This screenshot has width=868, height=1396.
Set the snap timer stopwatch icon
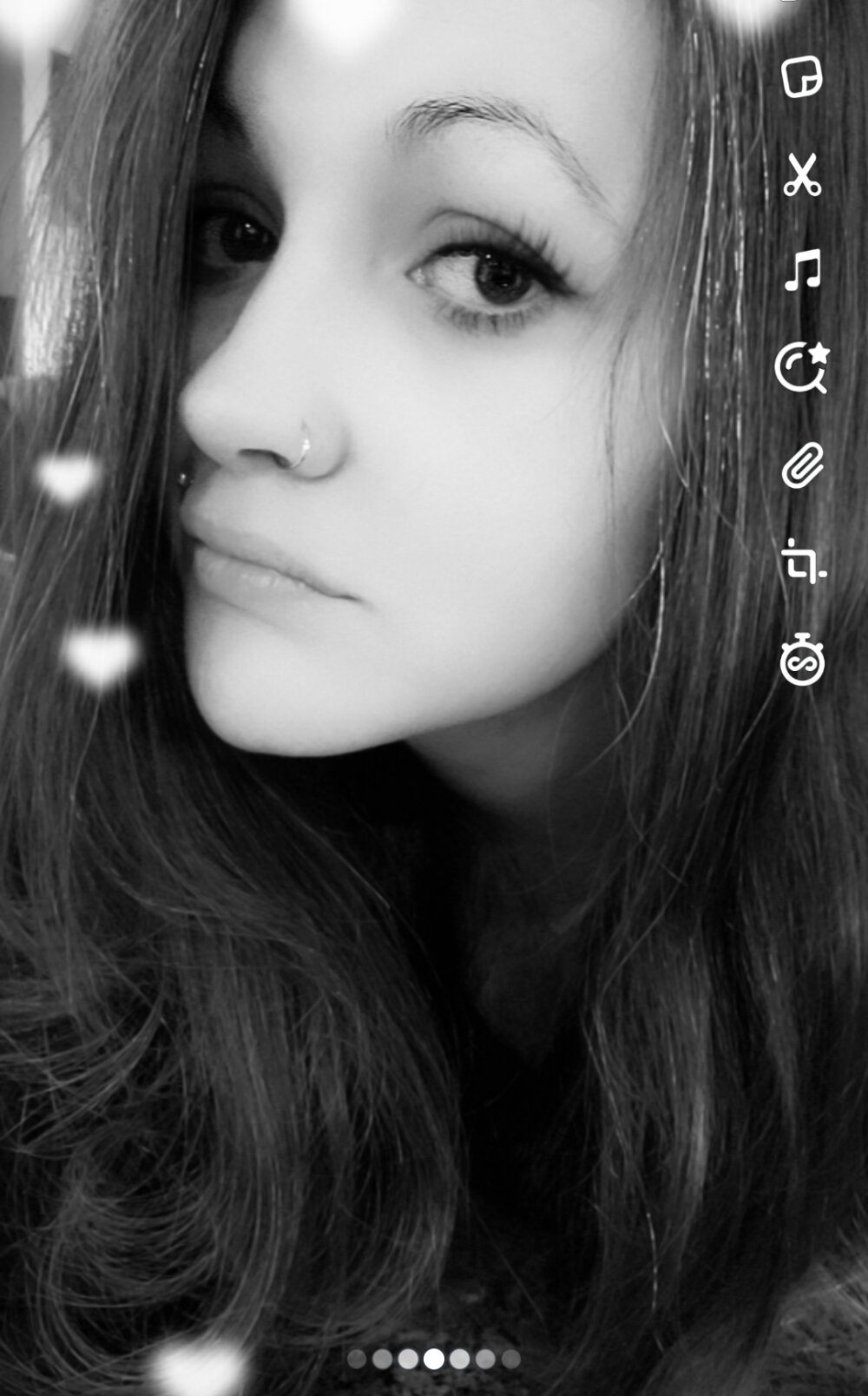[802, 660]
